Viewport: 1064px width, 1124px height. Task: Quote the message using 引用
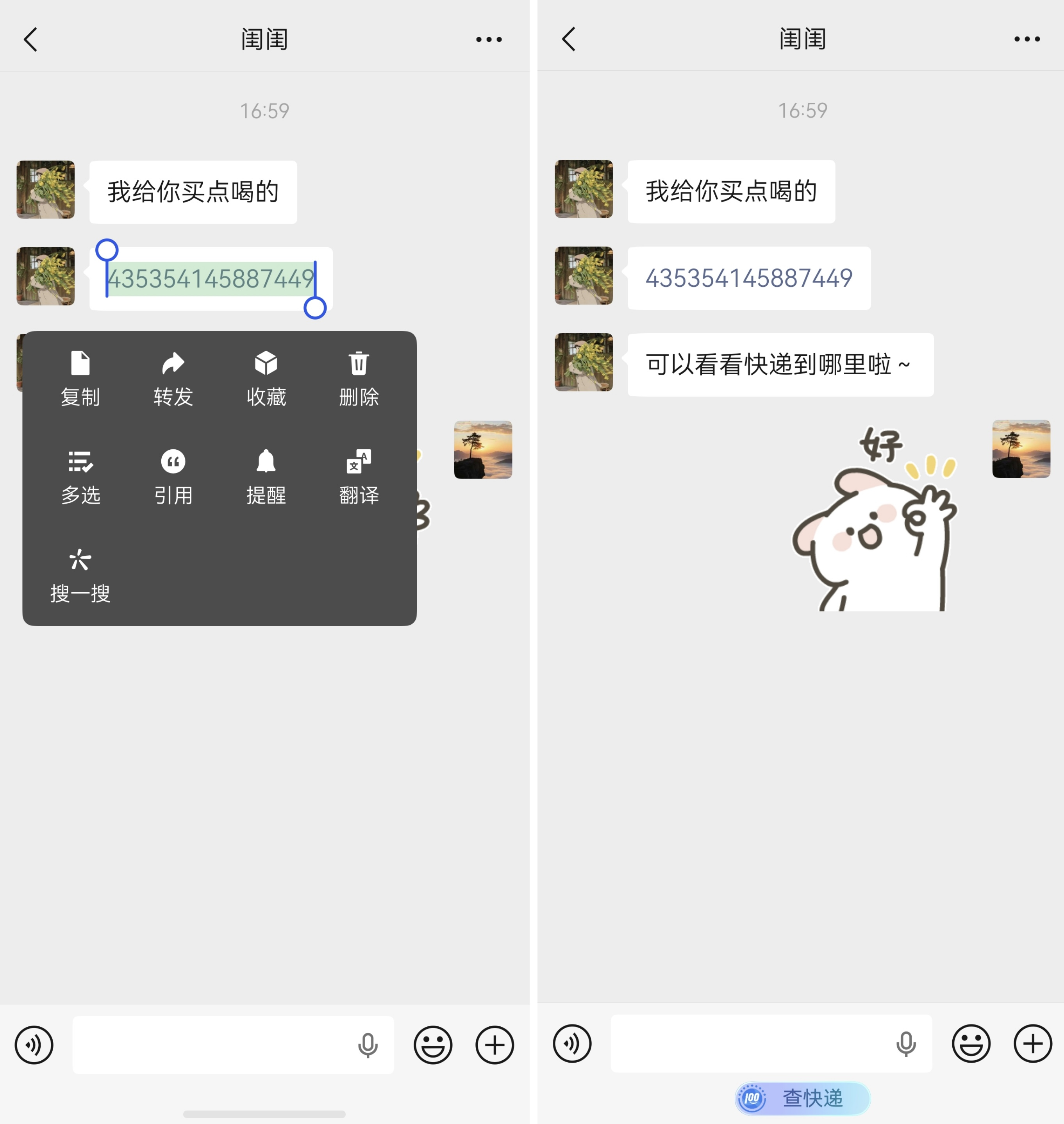173,477
